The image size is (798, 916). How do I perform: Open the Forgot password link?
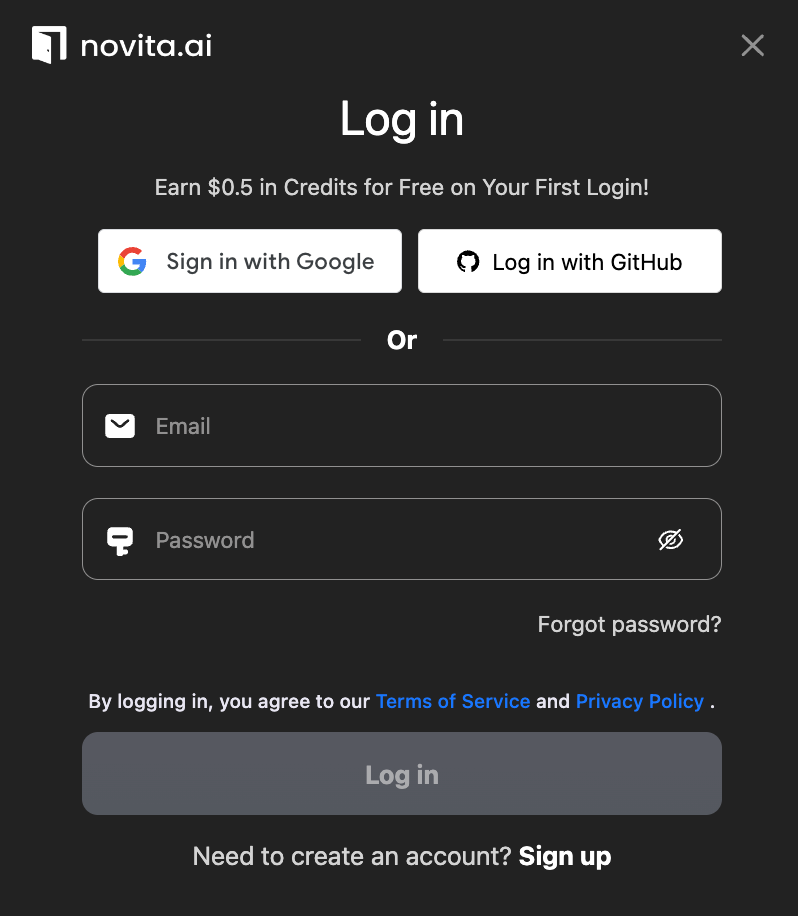[x=629, y=625]
